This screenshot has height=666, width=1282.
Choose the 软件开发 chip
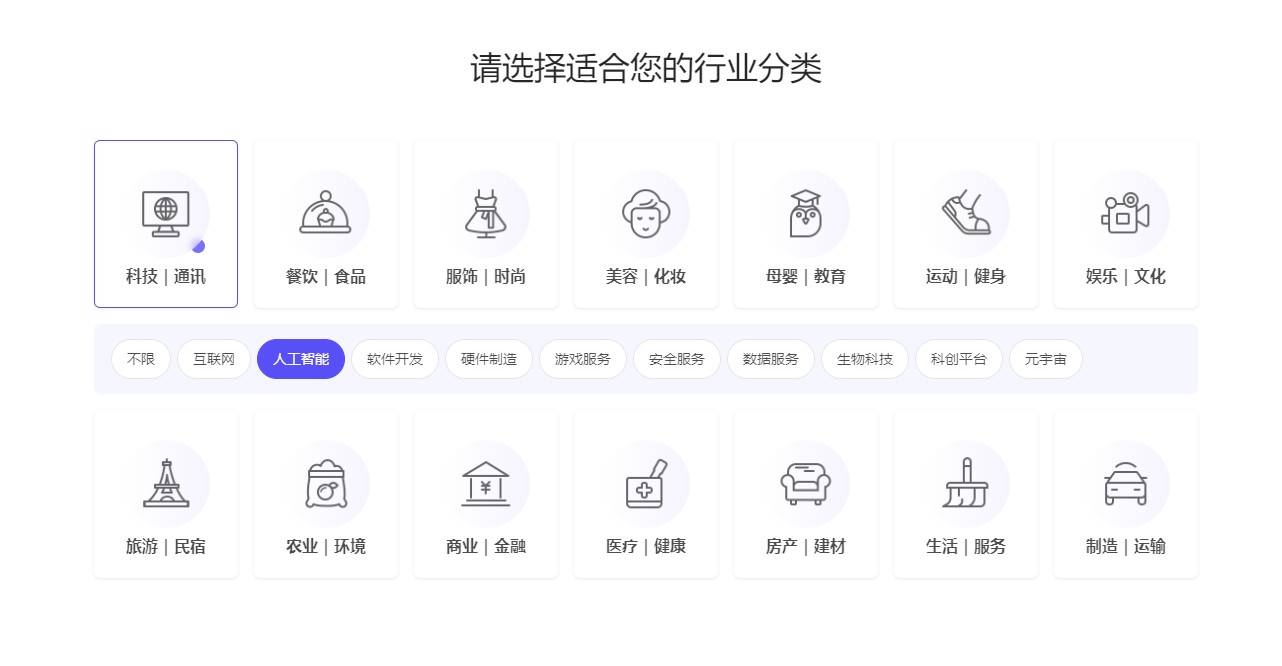(395, 359)
